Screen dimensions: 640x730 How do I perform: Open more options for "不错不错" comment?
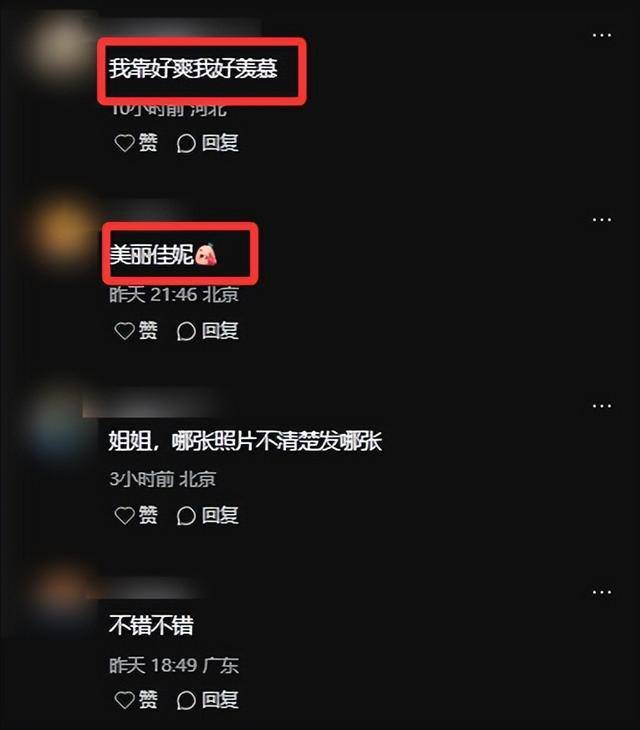point(601,591)
